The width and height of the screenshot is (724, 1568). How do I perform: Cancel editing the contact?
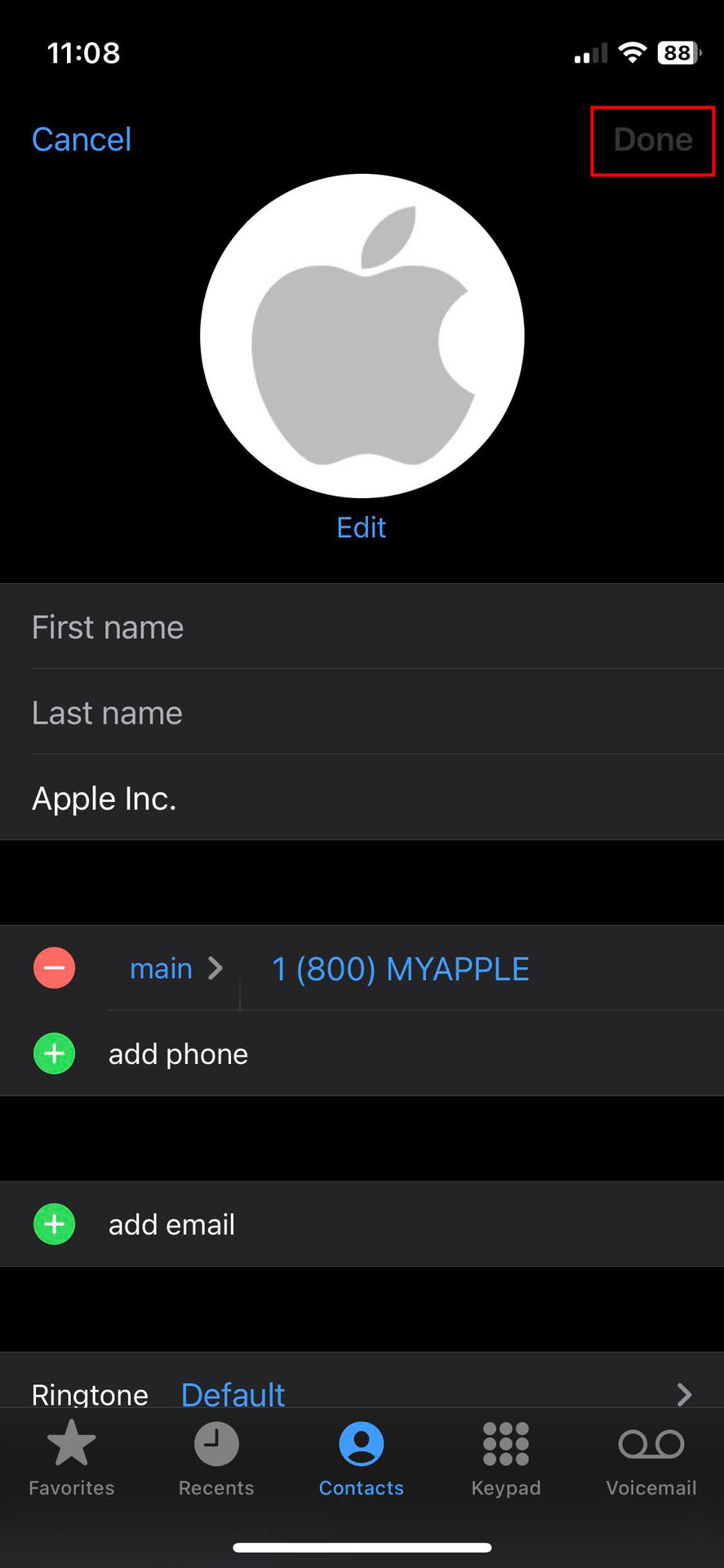82,140
